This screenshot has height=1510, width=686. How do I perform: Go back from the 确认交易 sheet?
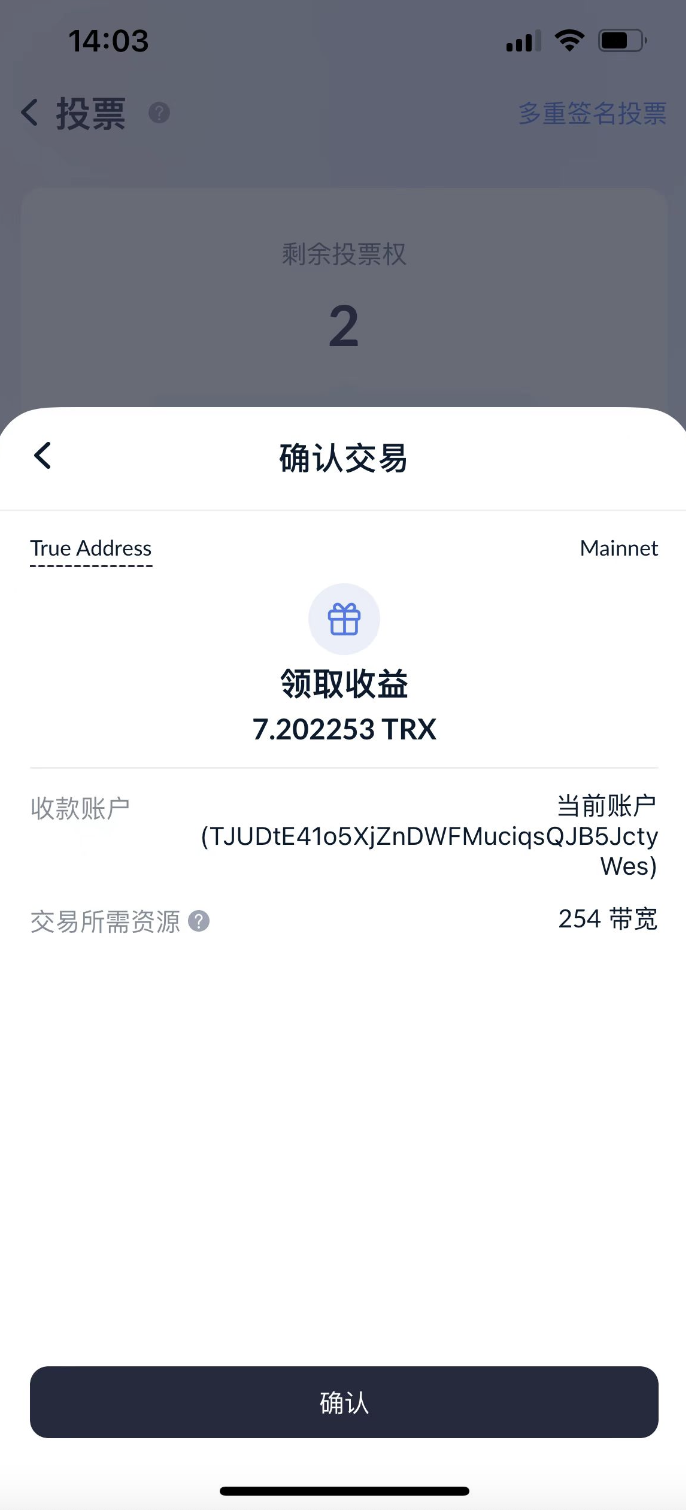(x=42, y=456)
